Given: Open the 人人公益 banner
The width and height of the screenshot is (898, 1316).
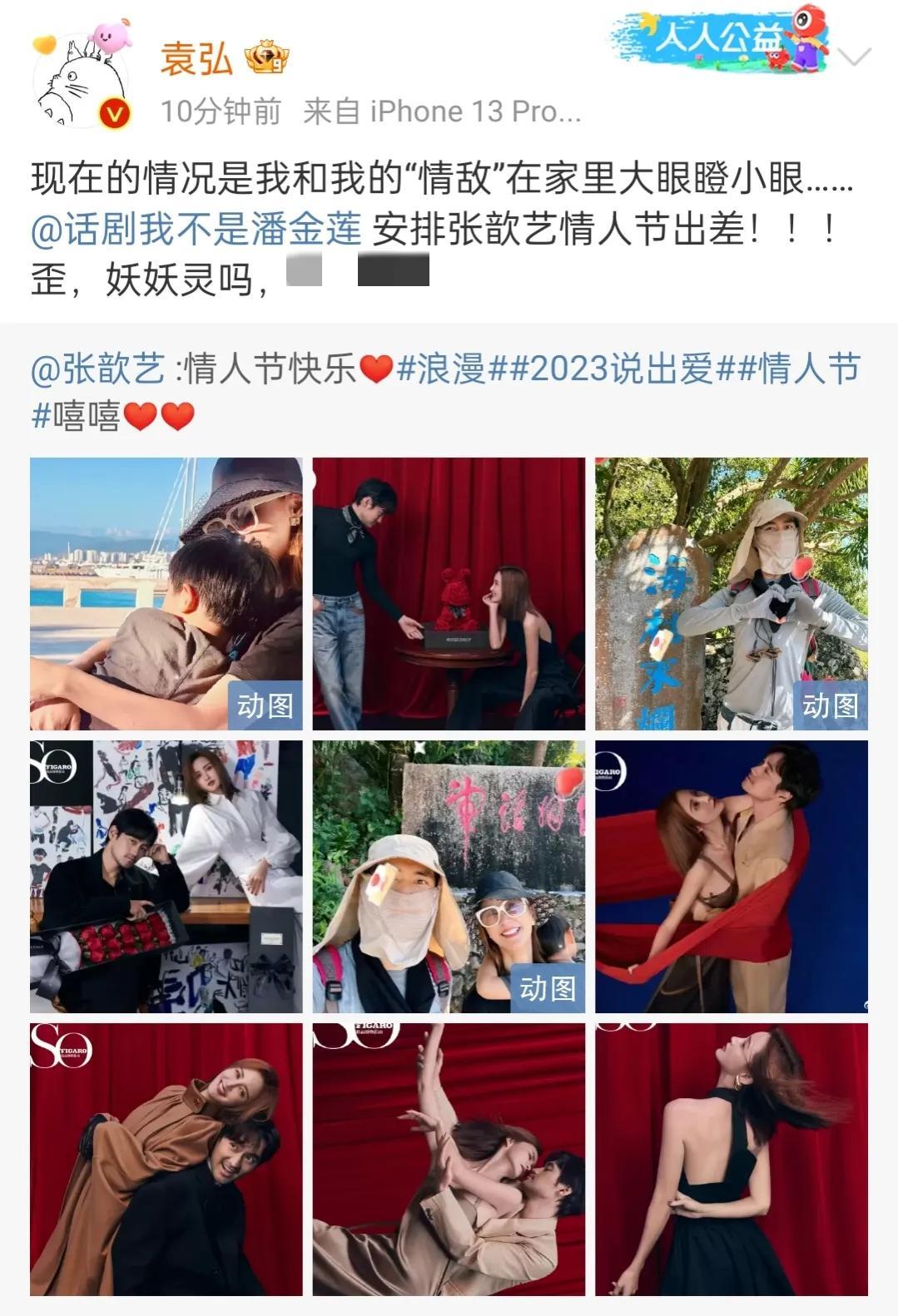Looking at the screenshot, I should click(x=721, y=40).
